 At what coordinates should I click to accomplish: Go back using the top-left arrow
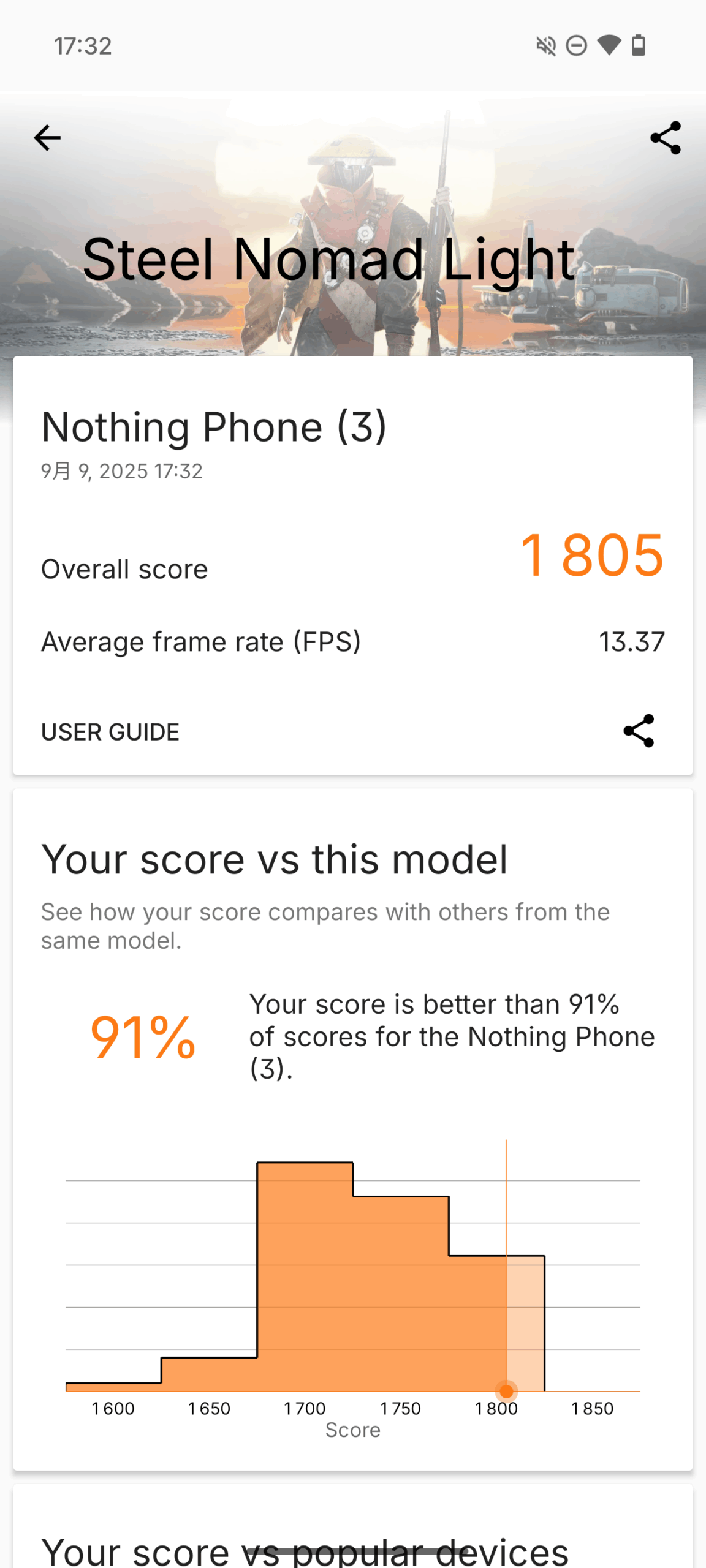pyautogui.click(x=47, y=138)
